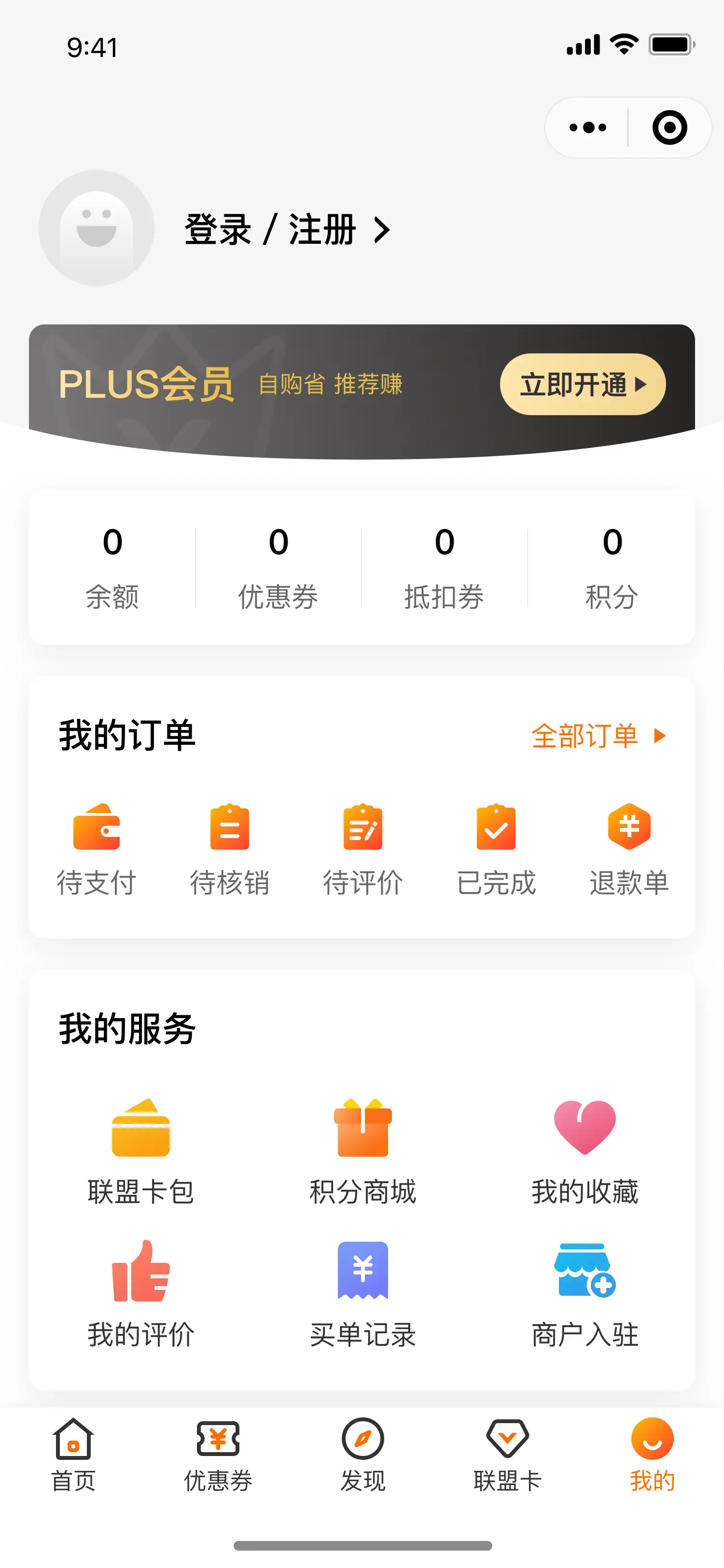The height and width of the screenshot is (1568, 724).
Task: Open 退款单 refund orders
Action: click(629, 850)
